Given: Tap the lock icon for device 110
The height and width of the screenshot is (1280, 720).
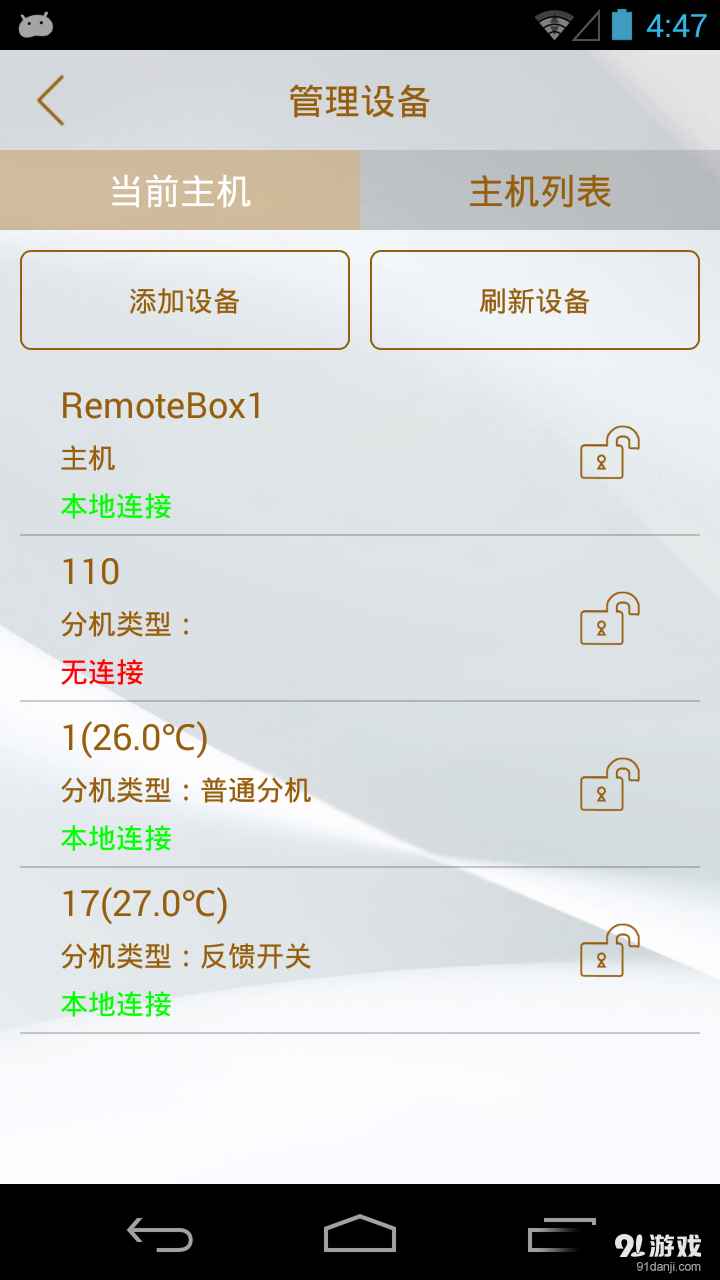Looking at the screenshot, I should coord(610,619).
